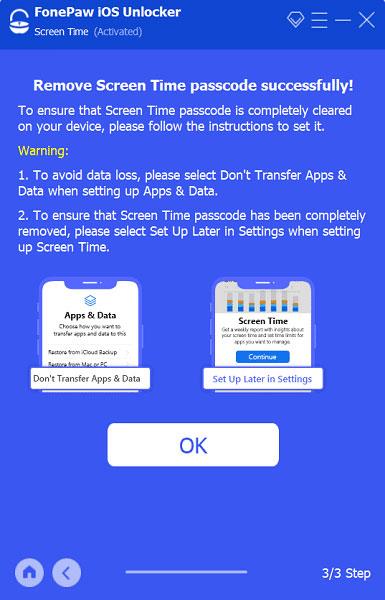Return to the home screen
The image size is (385, 600).
coord(29,573)
